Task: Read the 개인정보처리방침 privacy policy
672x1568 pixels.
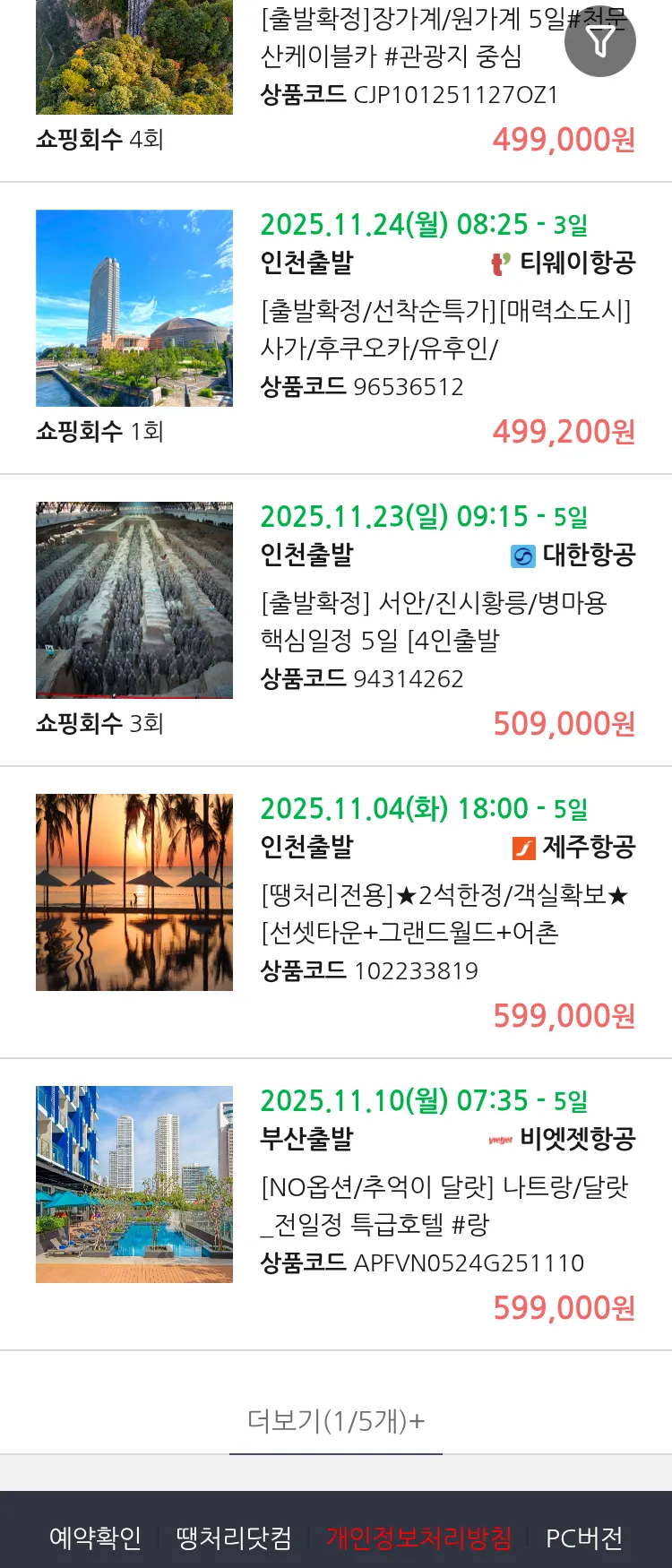Action: (418, 1538)
